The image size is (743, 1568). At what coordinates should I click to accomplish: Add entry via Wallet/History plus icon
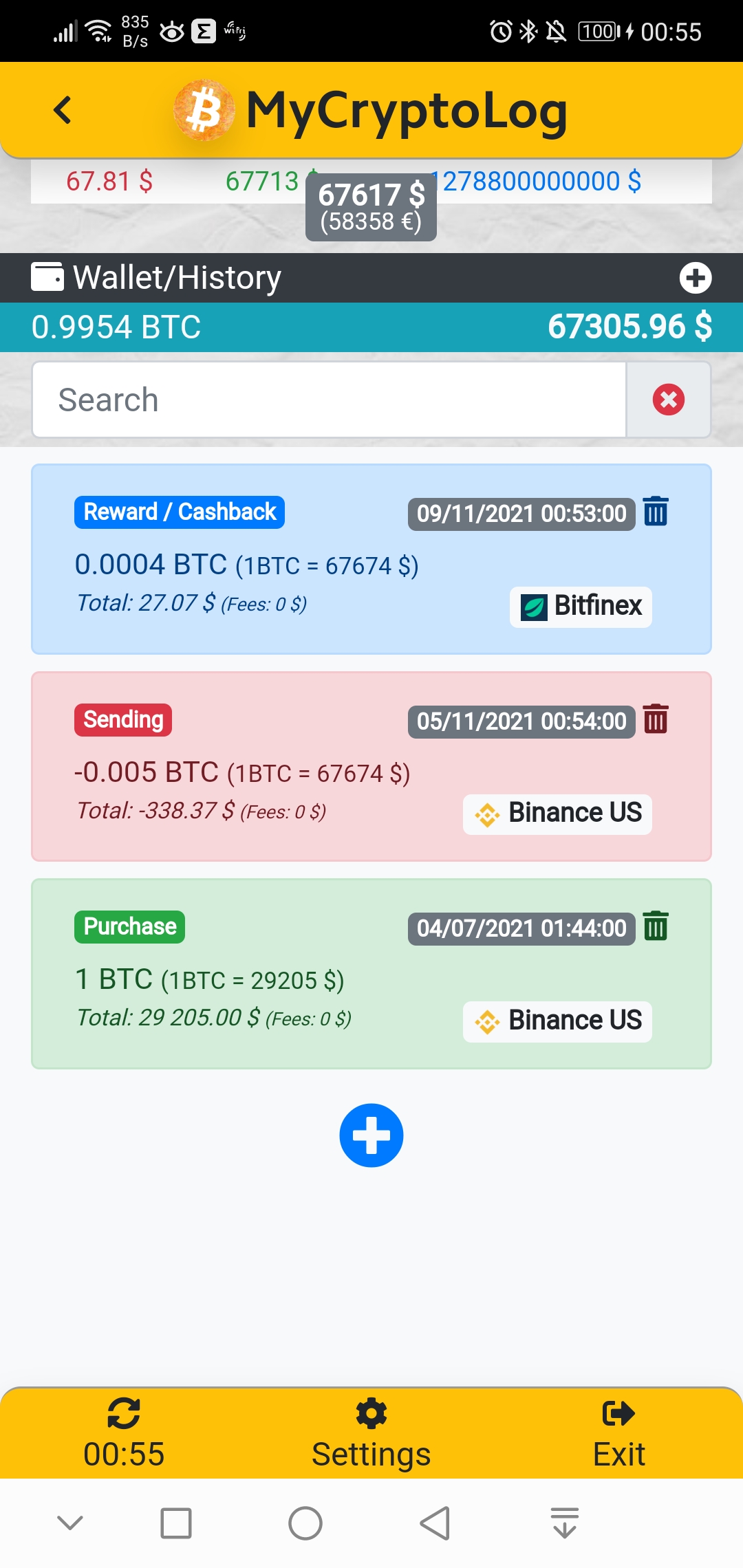point(695,278)
